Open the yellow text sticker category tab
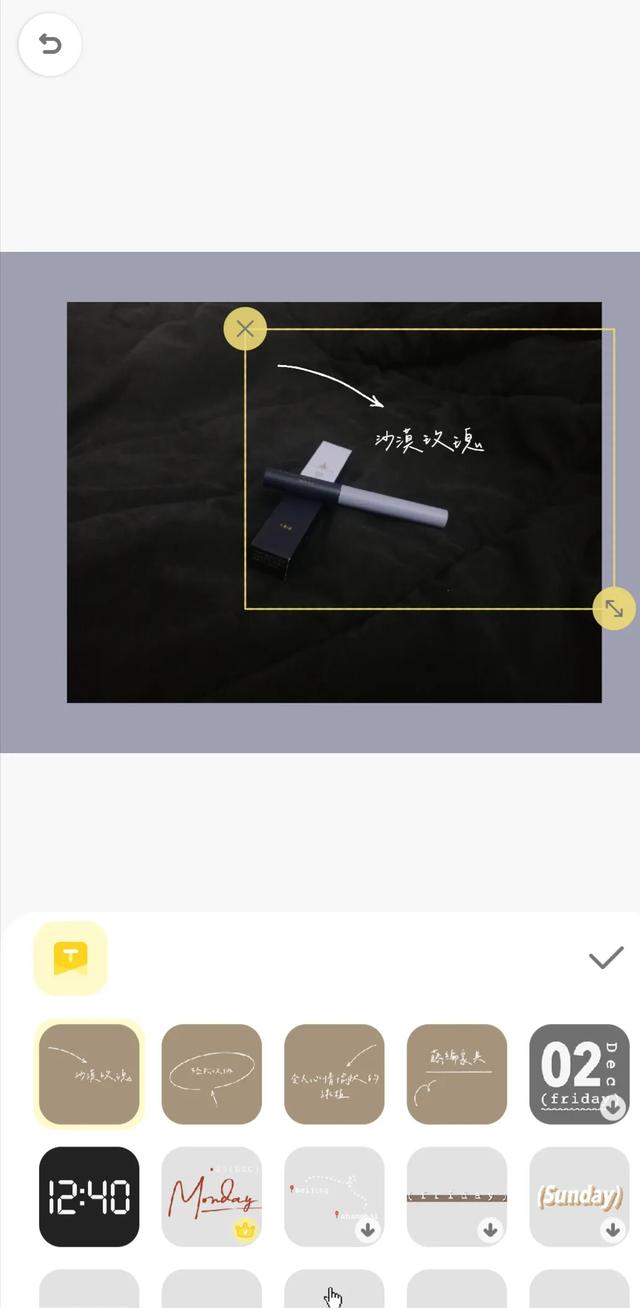Viewport: 640px width, 1308px height. 70,958
